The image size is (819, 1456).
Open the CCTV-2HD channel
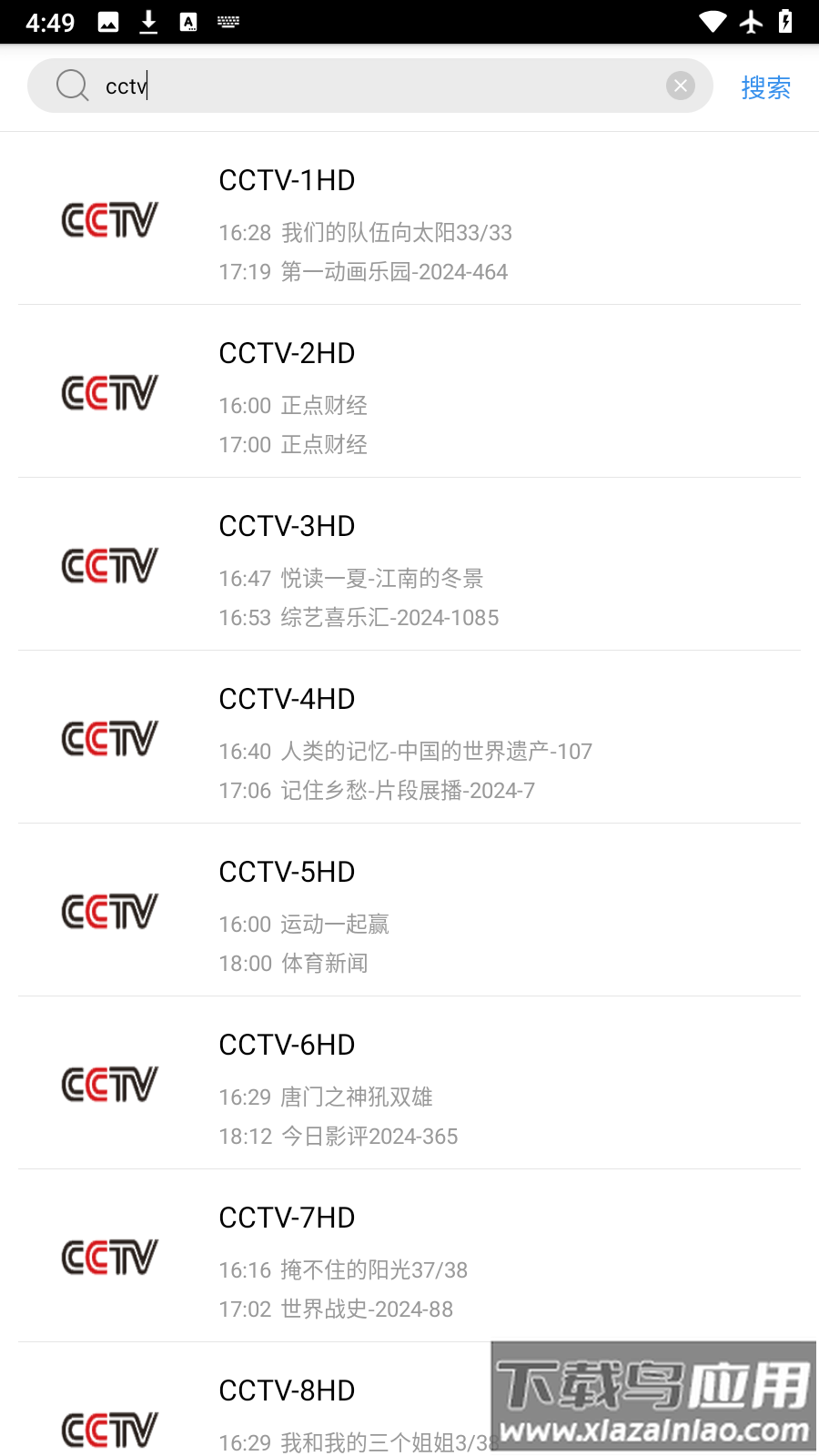coord(409,392)
